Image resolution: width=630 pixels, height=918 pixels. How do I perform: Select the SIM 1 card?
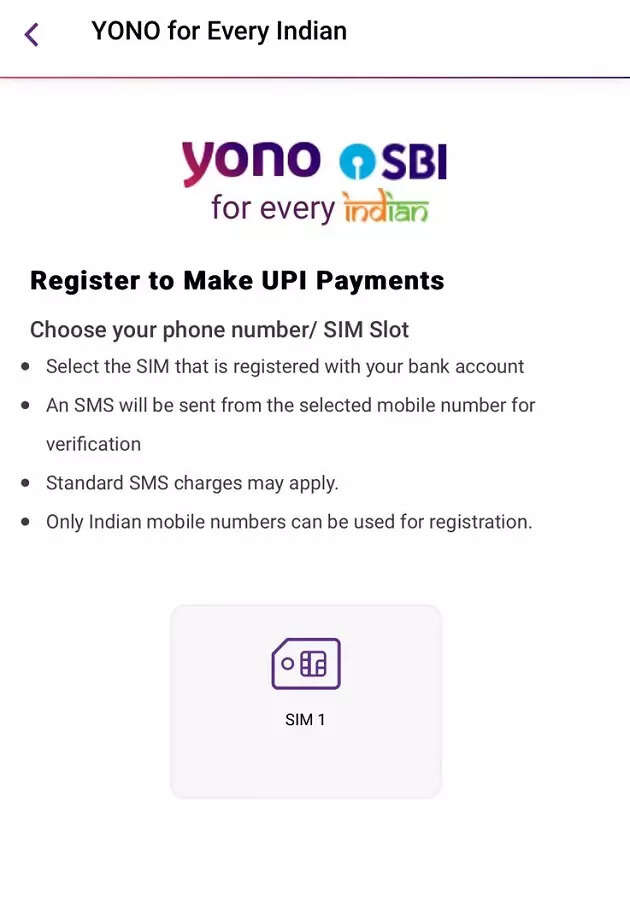[305, 700]
